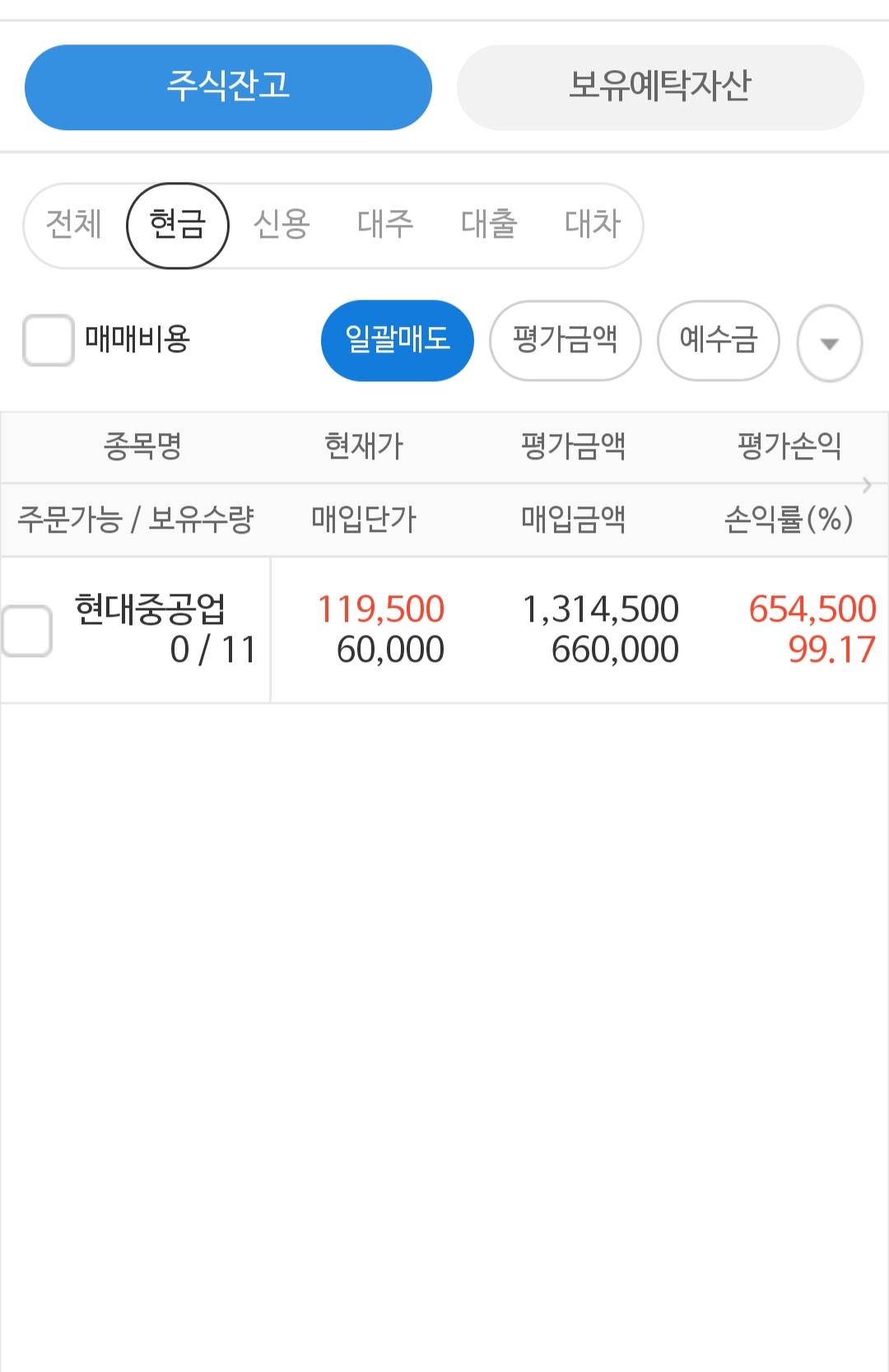Open the 현대중공업 holding details
Viewport: 889px width, 1372px height.
click(150, 609)
